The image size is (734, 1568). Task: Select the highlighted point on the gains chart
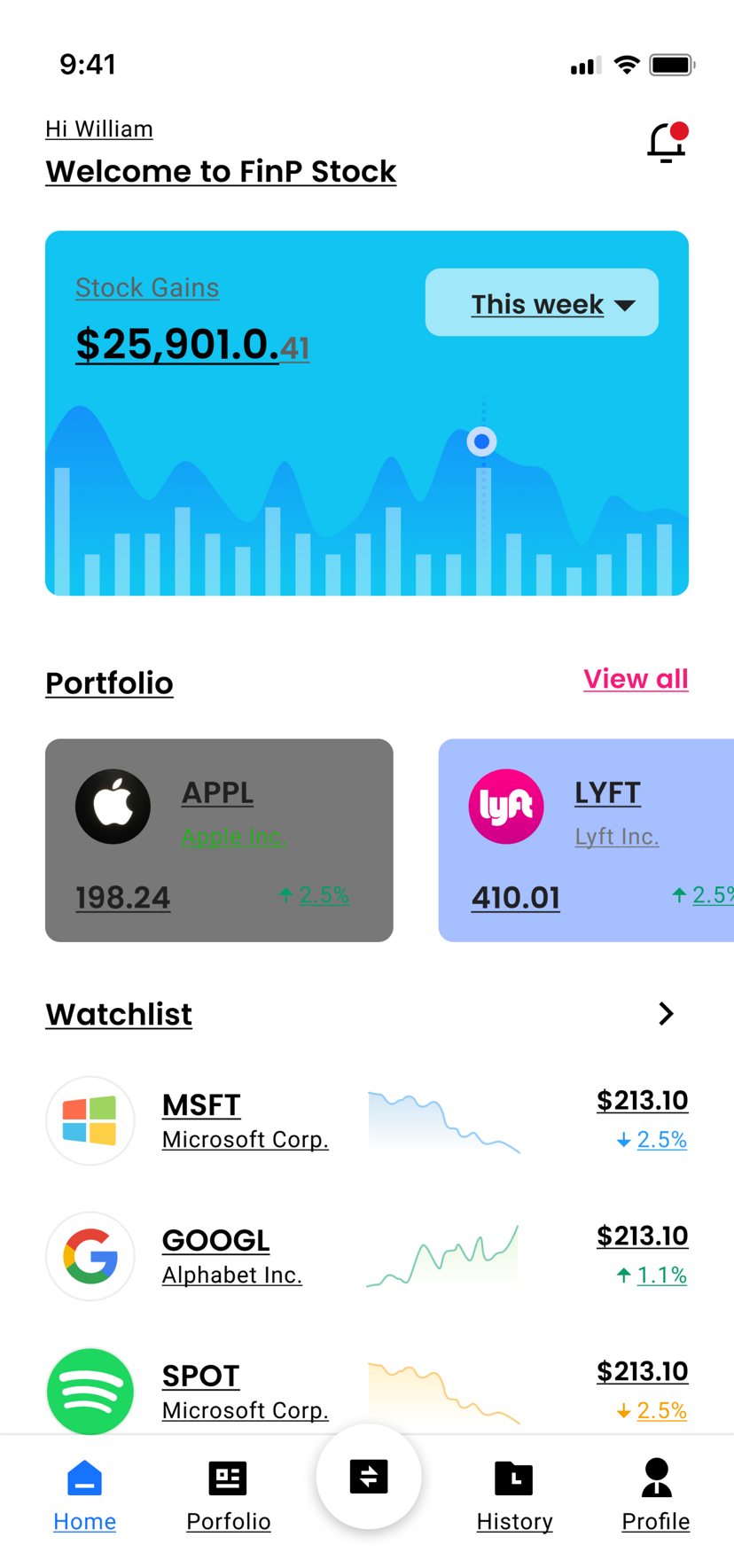(482, 441)
